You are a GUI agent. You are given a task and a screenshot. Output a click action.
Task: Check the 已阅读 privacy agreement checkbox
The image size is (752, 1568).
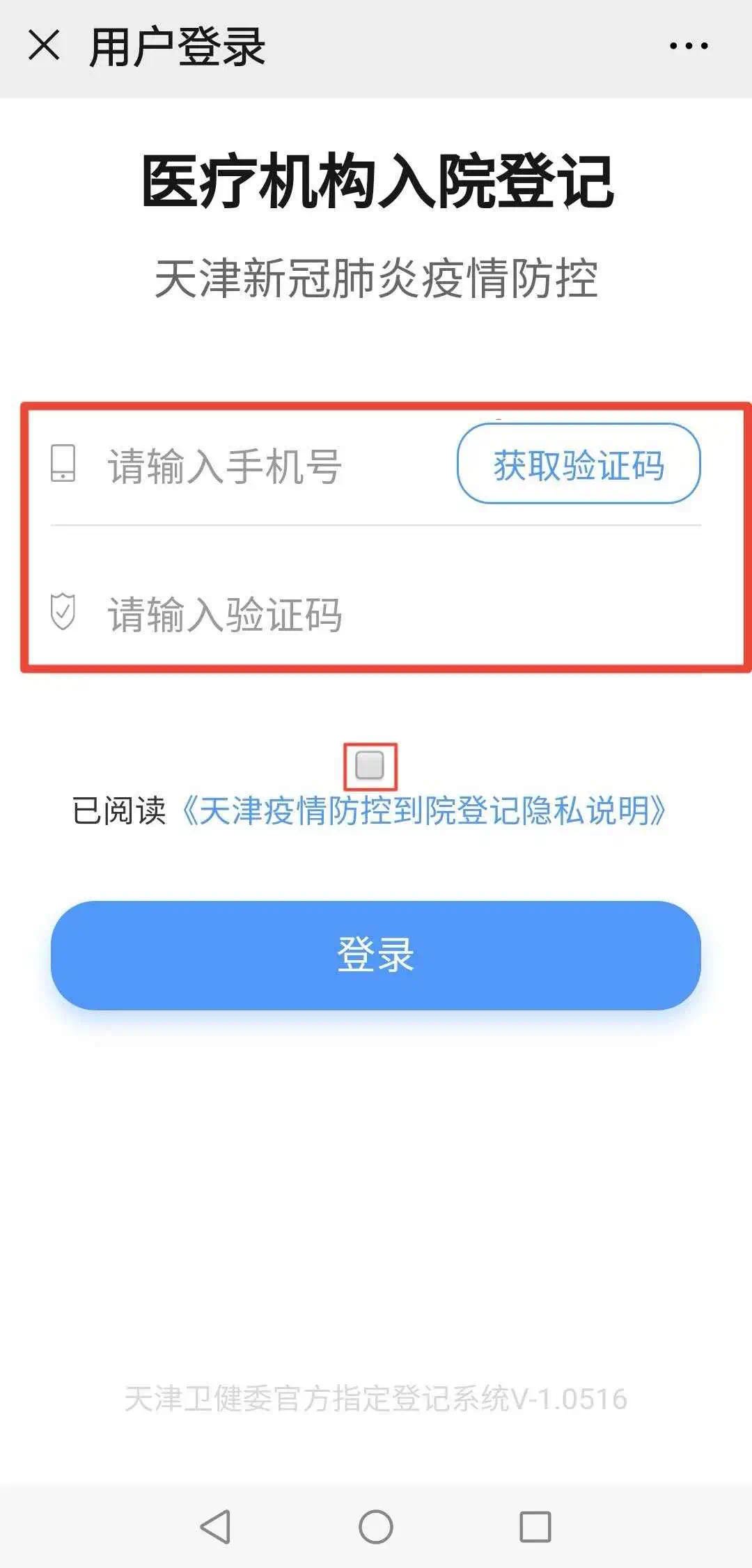click(370, 765)
